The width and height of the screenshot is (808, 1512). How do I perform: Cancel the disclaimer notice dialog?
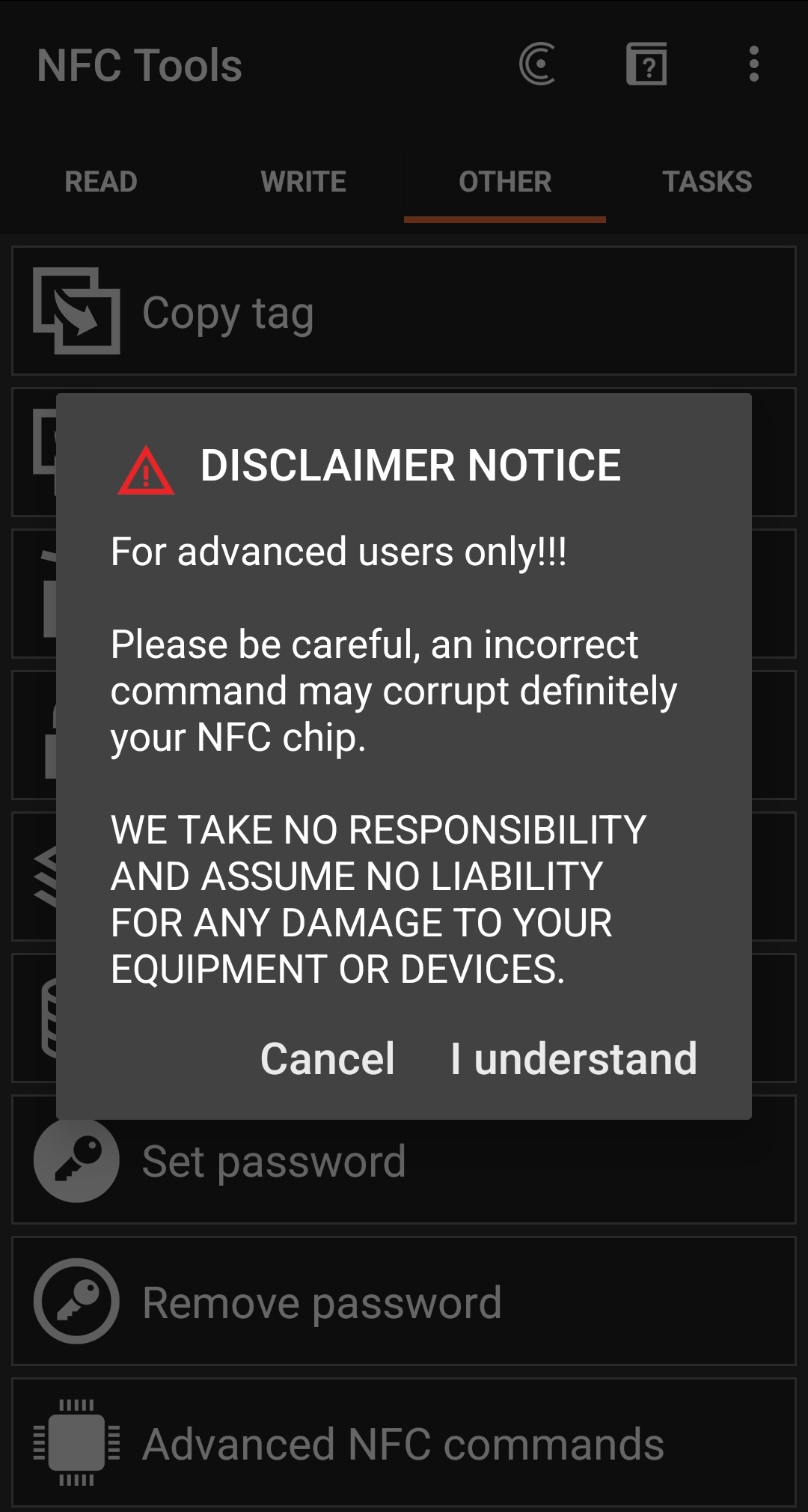(x=327, y=1058)
